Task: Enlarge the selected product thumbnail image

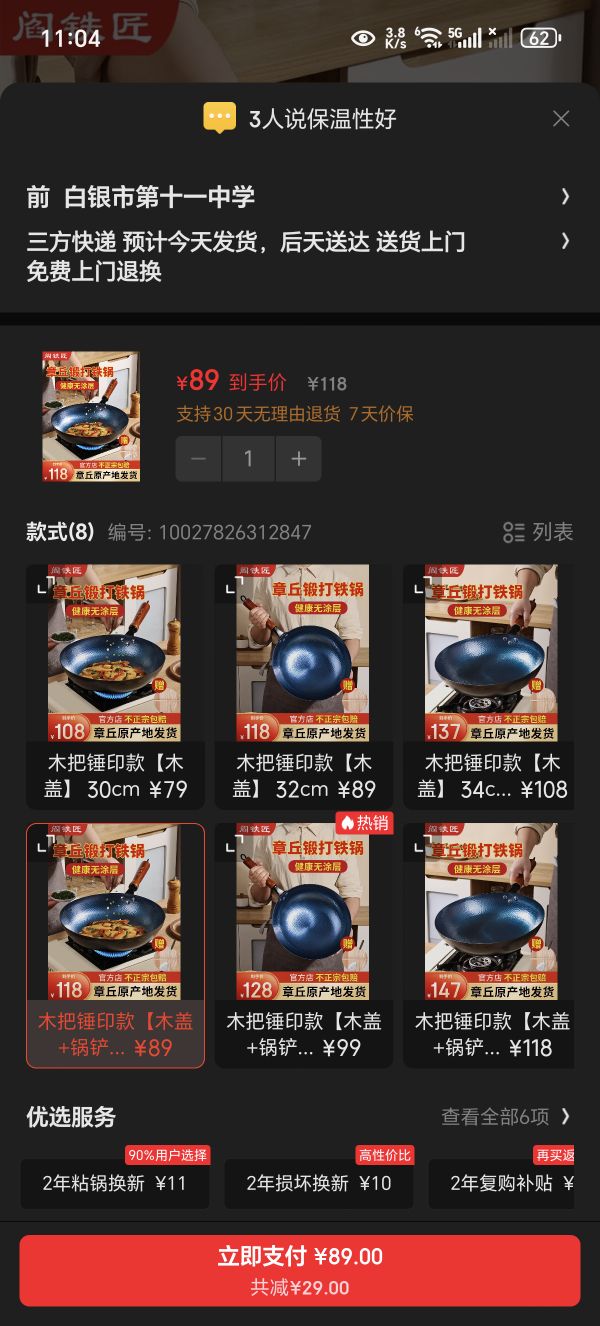Action: pyautogui.click(x=91, y=417)
